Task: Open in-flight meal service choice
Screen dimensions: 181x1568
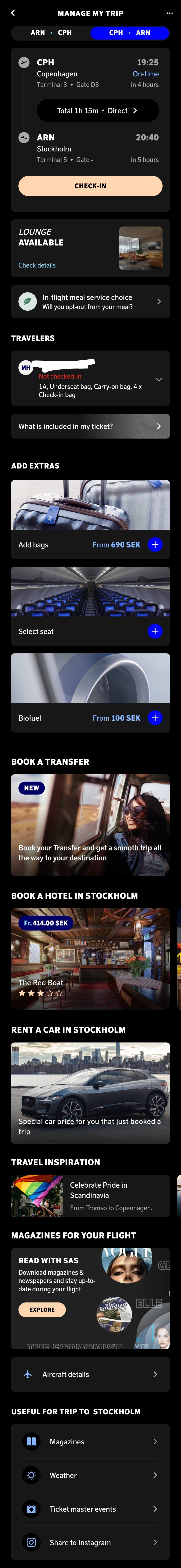Action: tap(90, 302)
